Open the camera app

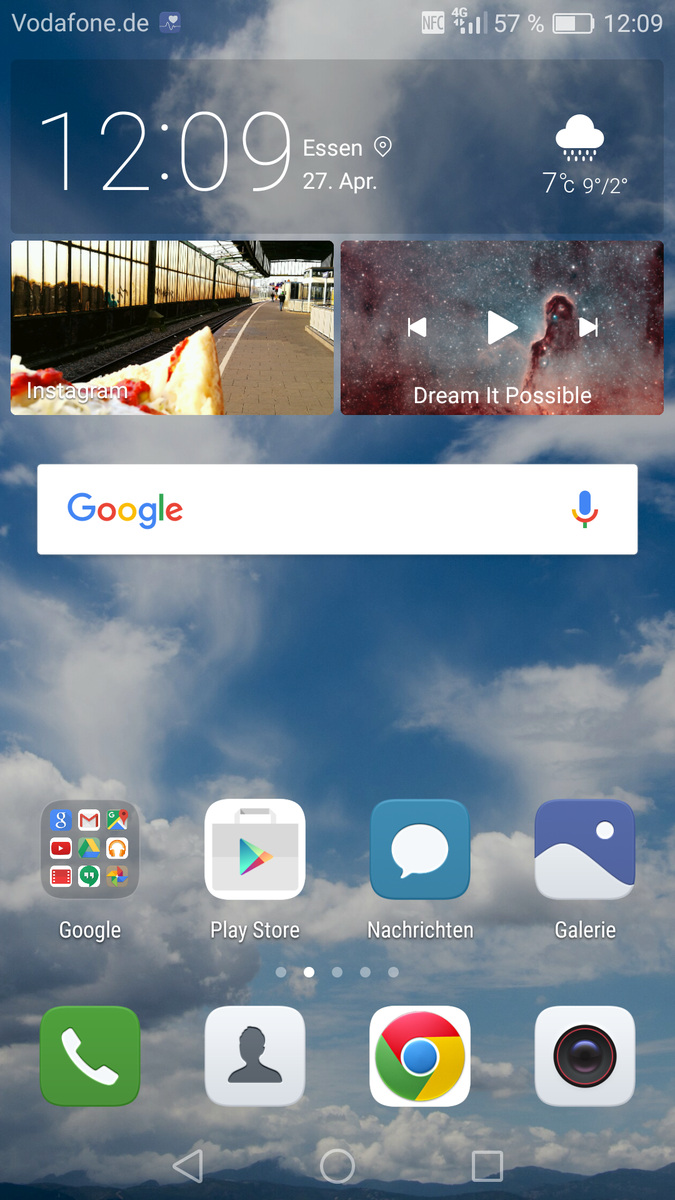(x=585, y=1056)
